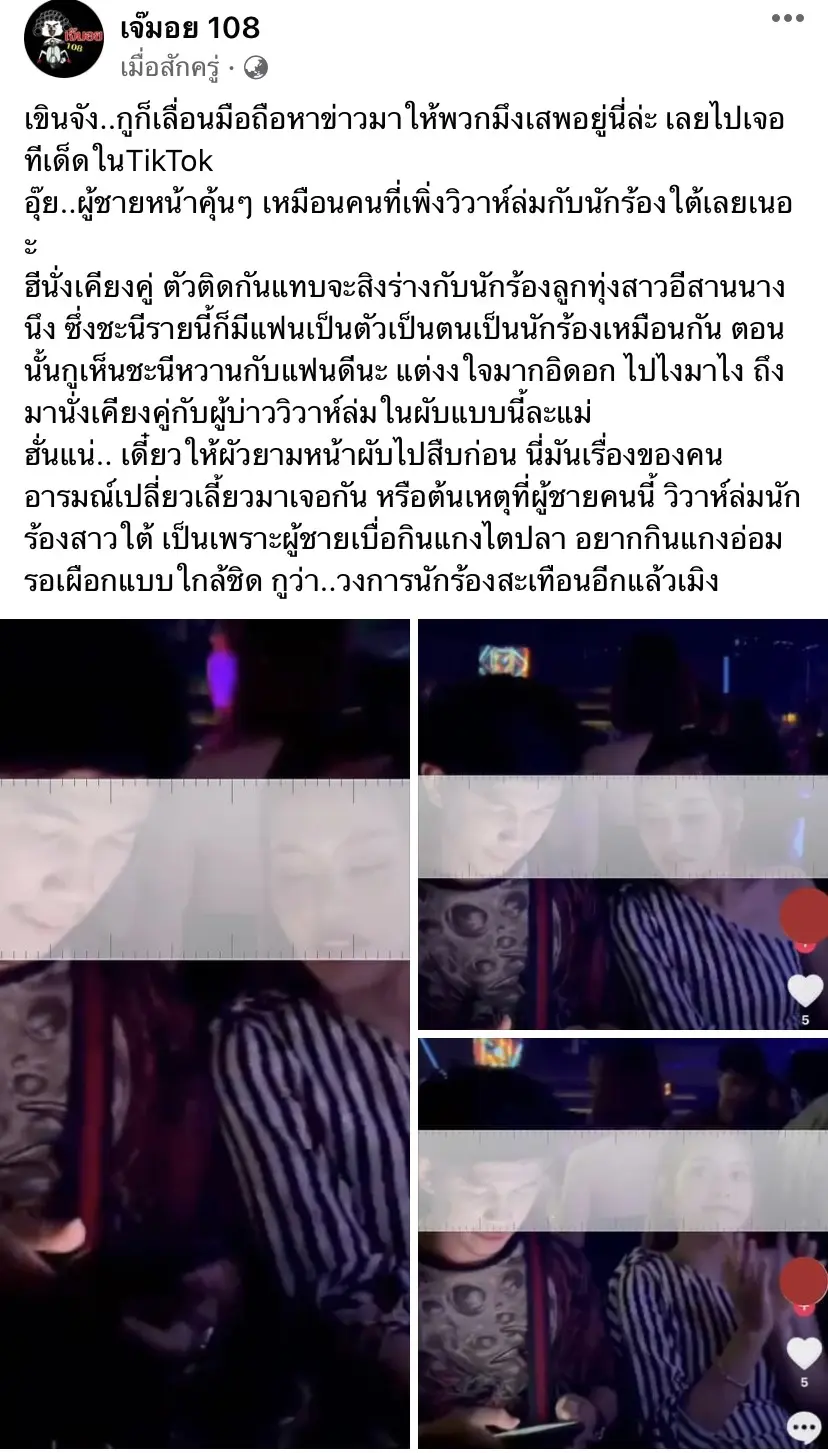The width and height of the screenshot is (828, 1453).
Task: Open the post's three-dot overflow menu
Action: coord(787,19)
